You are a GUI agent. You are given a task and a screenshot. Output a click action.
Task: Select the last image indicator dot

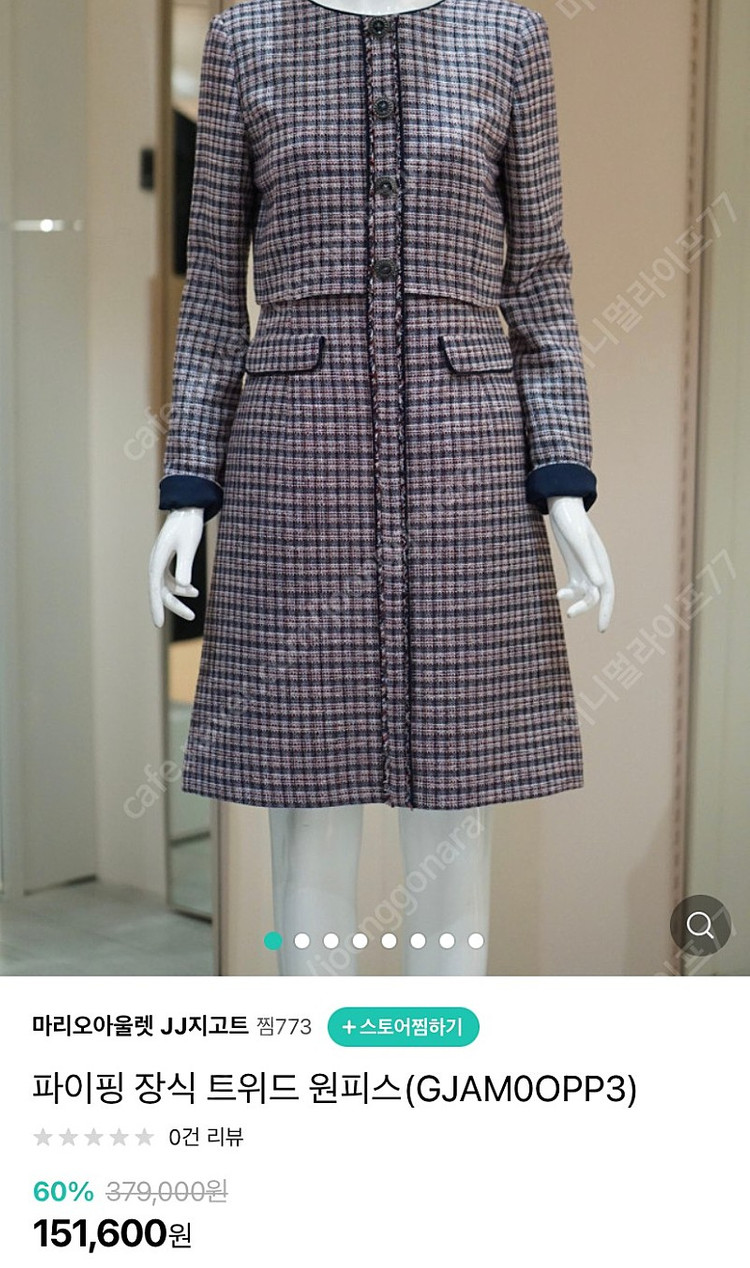(x=476, y=940)
